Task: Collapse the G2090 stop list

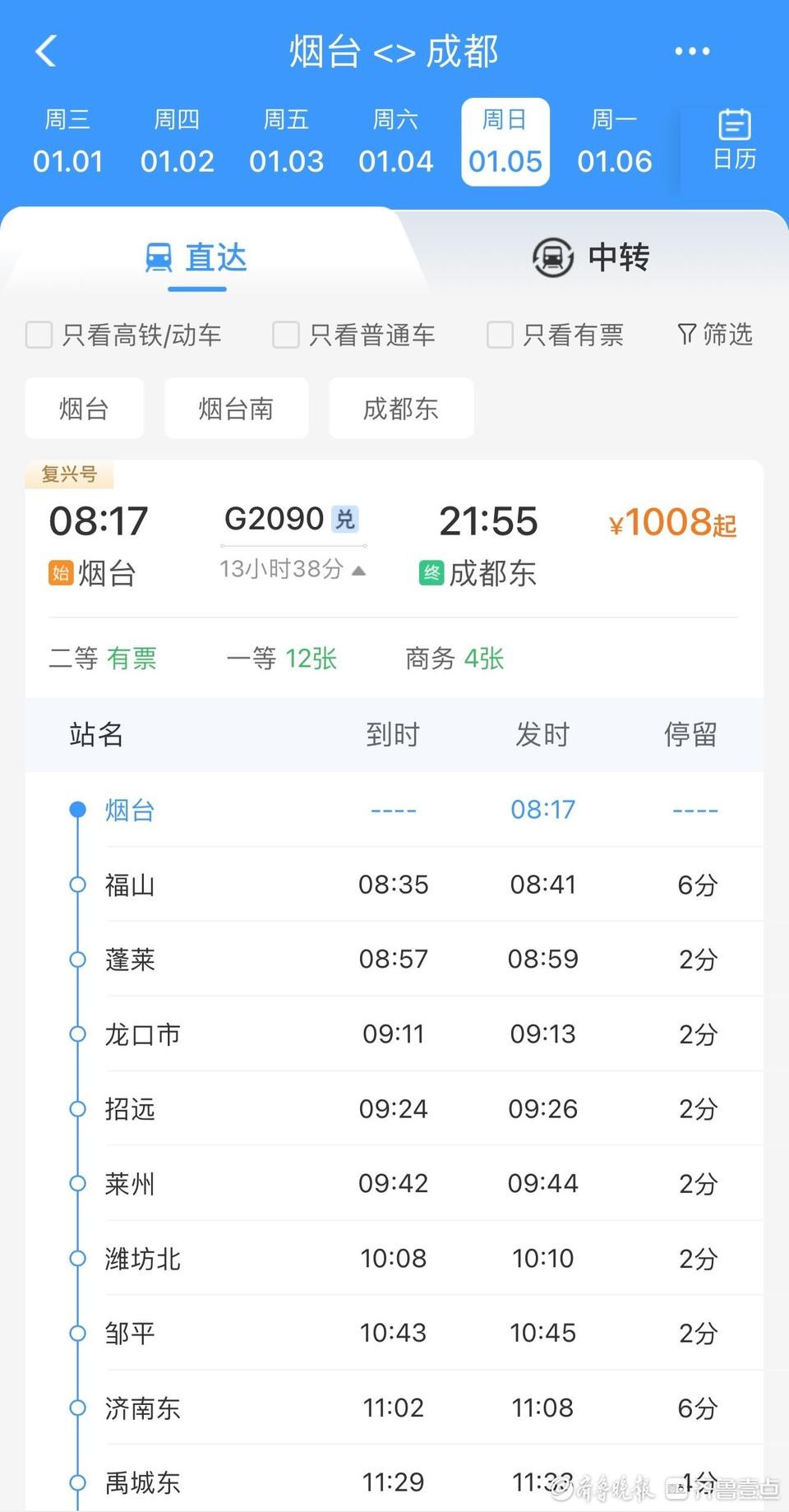Action: click(x=293, y=569)
